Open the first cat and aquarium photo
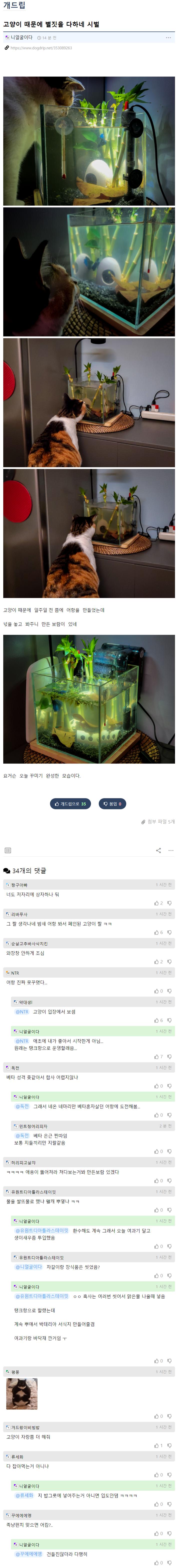Image resolution: width=178 pixels, height=1568 pixels. [89, 141]
